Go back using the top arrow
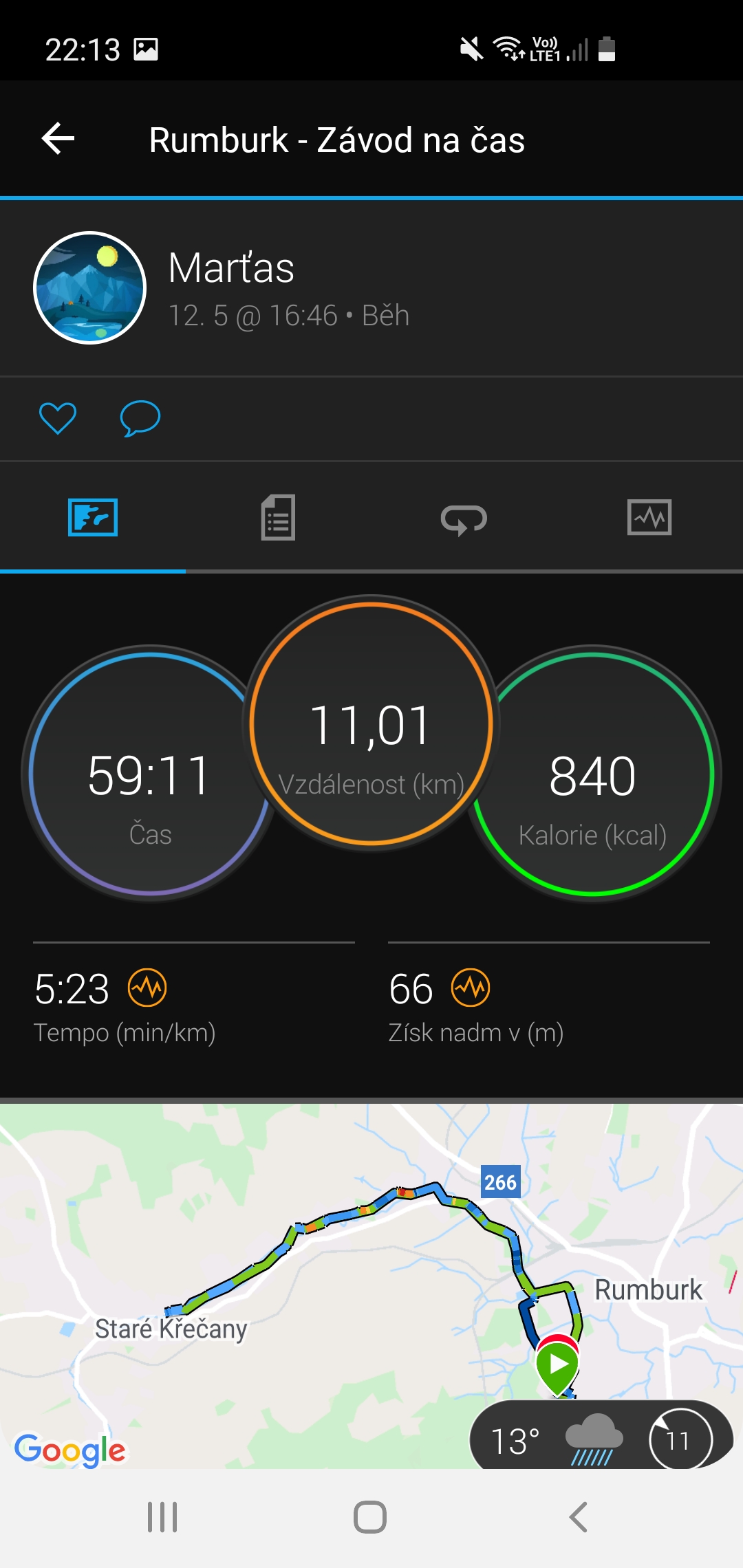The image size is (743, 1568). pos(58,139)
